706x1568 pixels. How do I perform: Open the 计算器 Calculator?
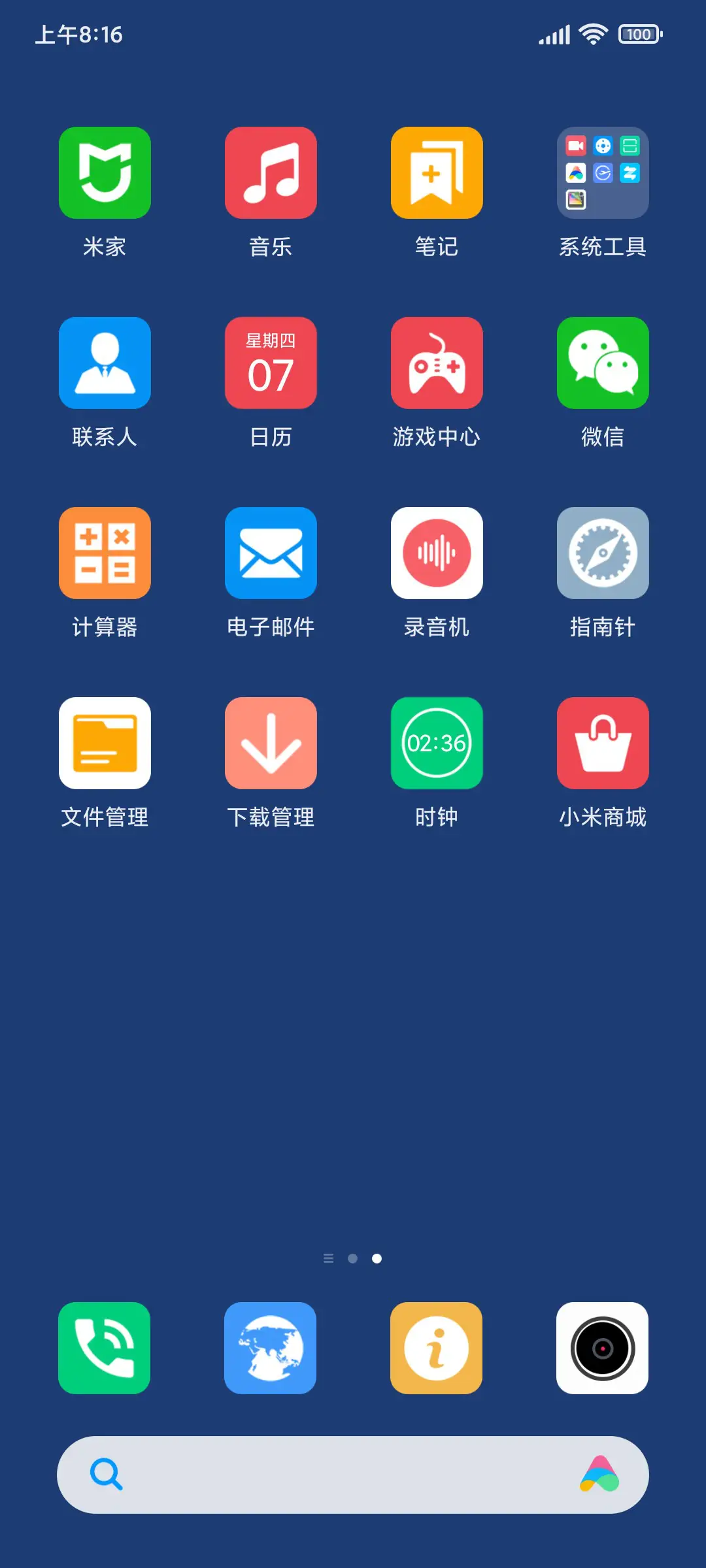(x=105, y=553)
